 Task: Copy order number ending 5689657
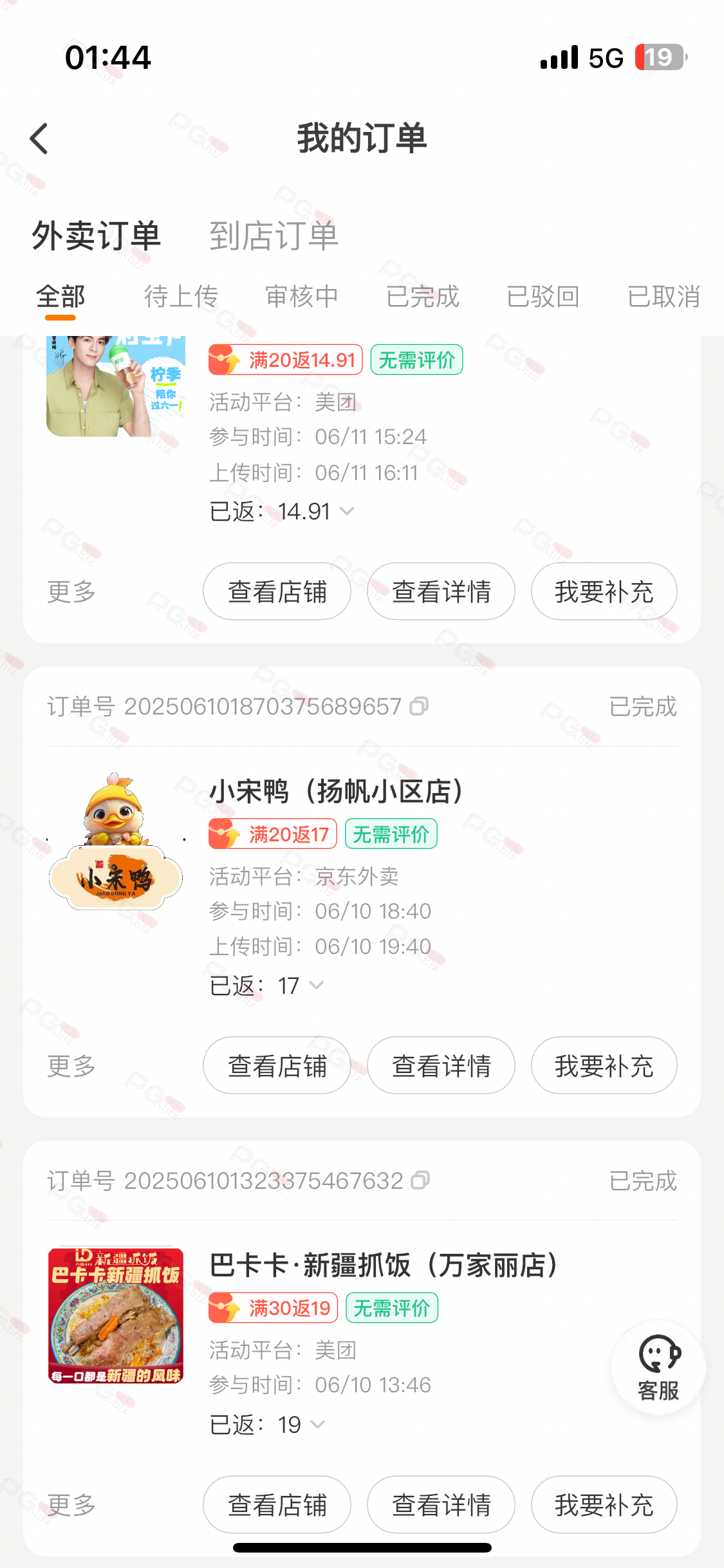click(420, 707)
